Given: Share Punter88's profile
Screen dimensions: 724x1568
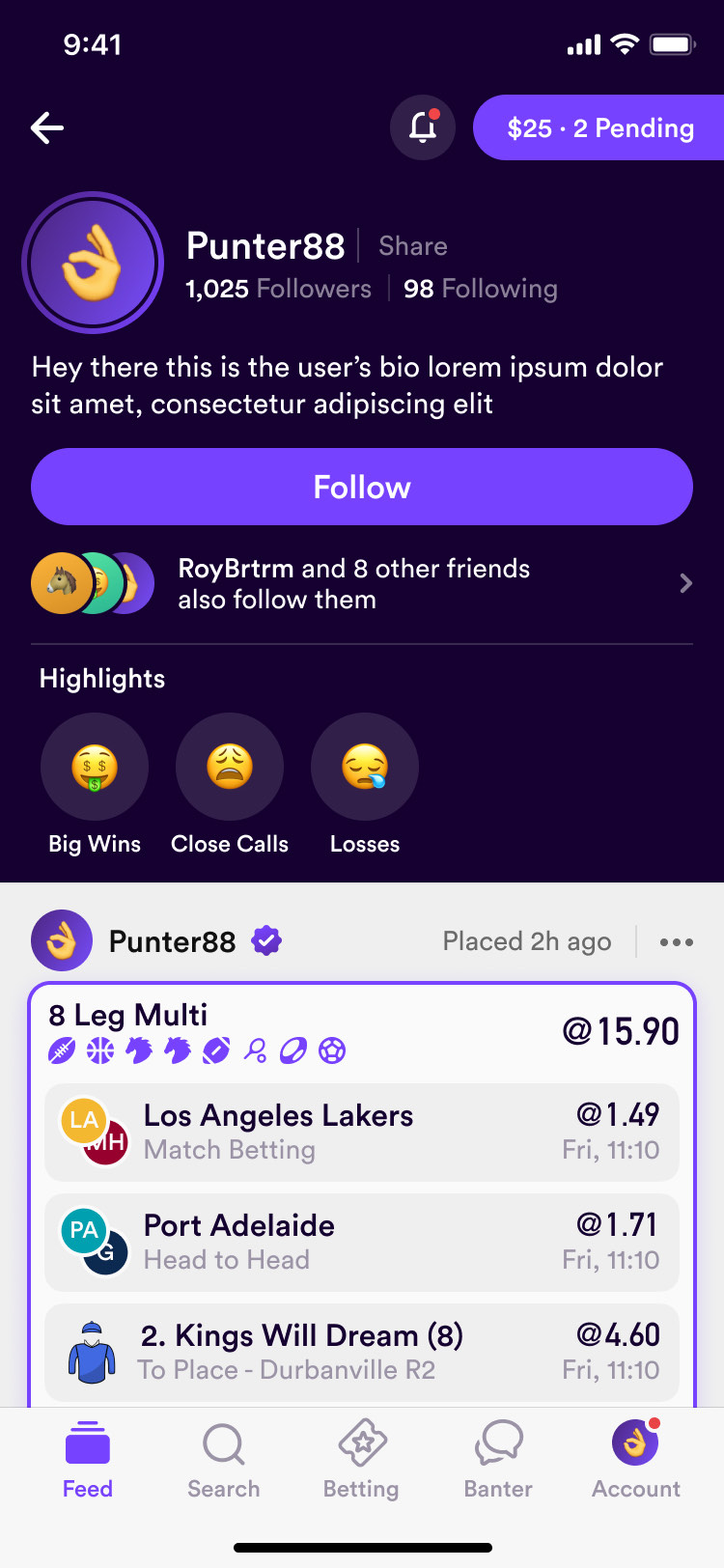Looking at the screenshot, I should pyautogui.click(x=412, y=246).
